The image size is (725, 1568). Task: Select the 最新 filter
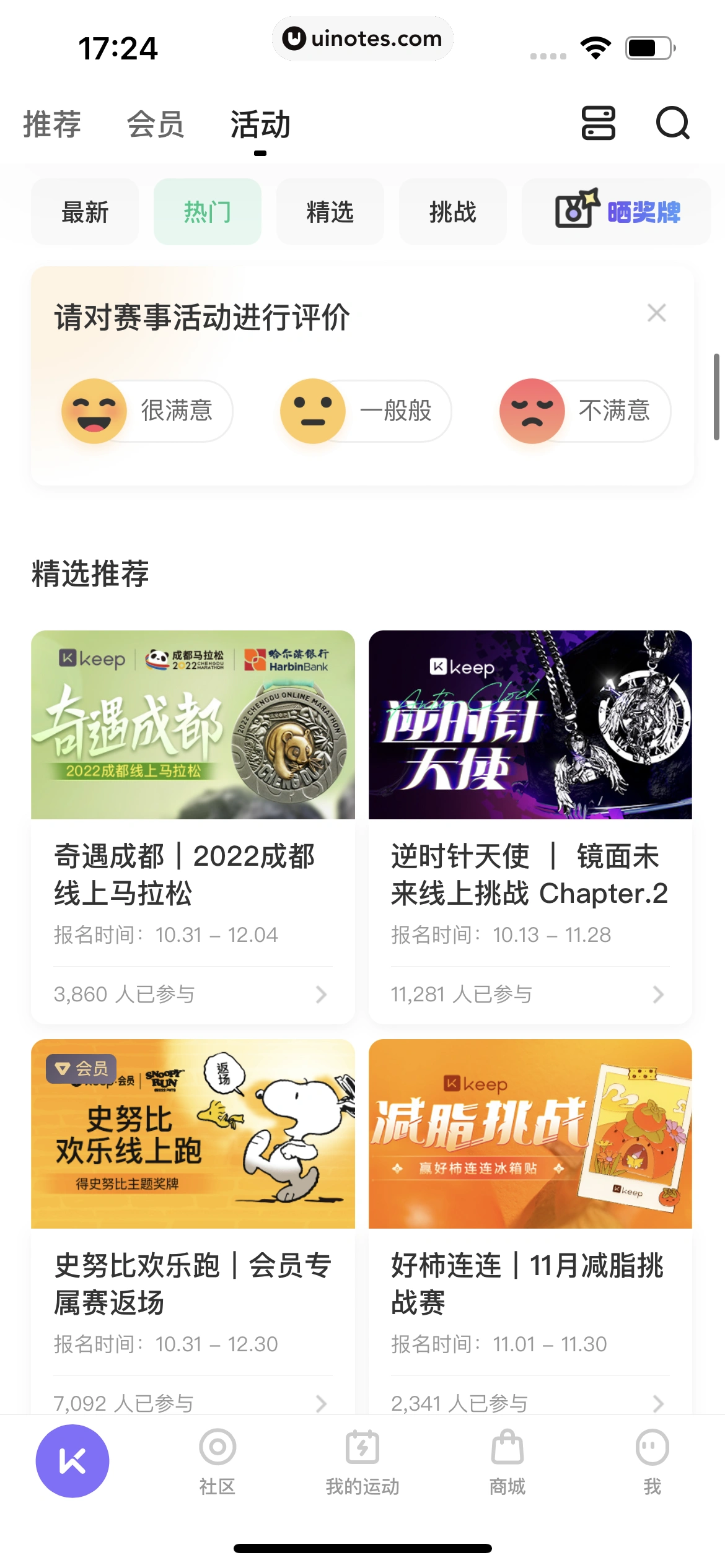(84, 211)
